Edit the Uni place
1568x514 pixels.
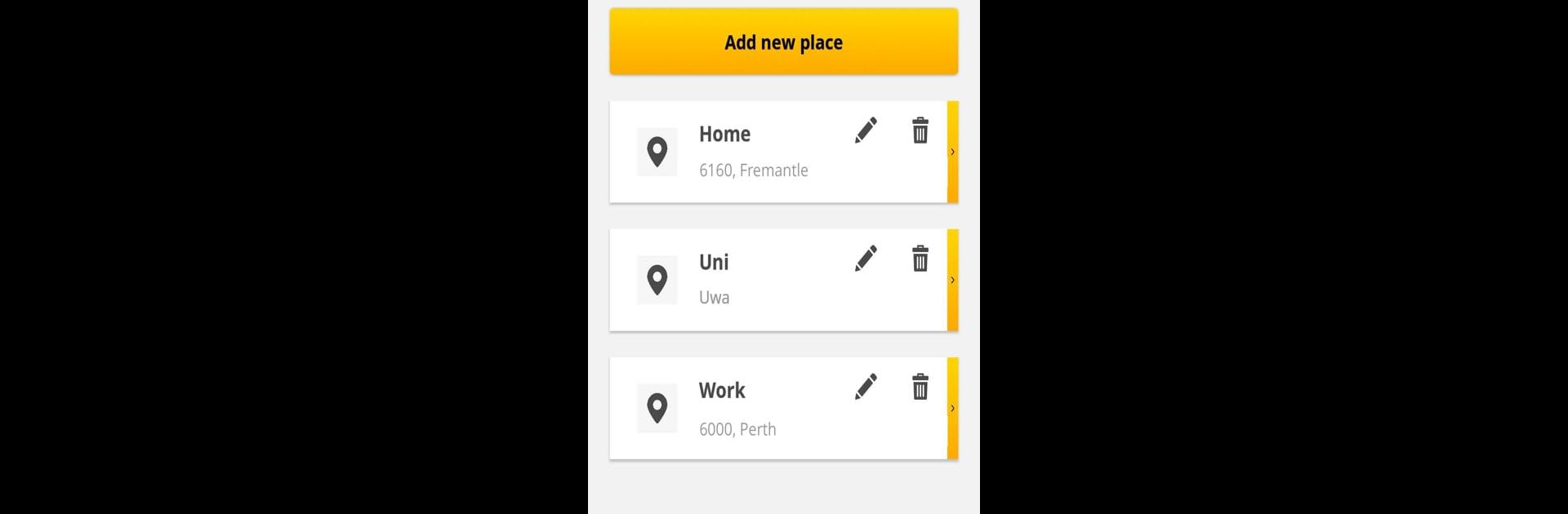point(866,259)
